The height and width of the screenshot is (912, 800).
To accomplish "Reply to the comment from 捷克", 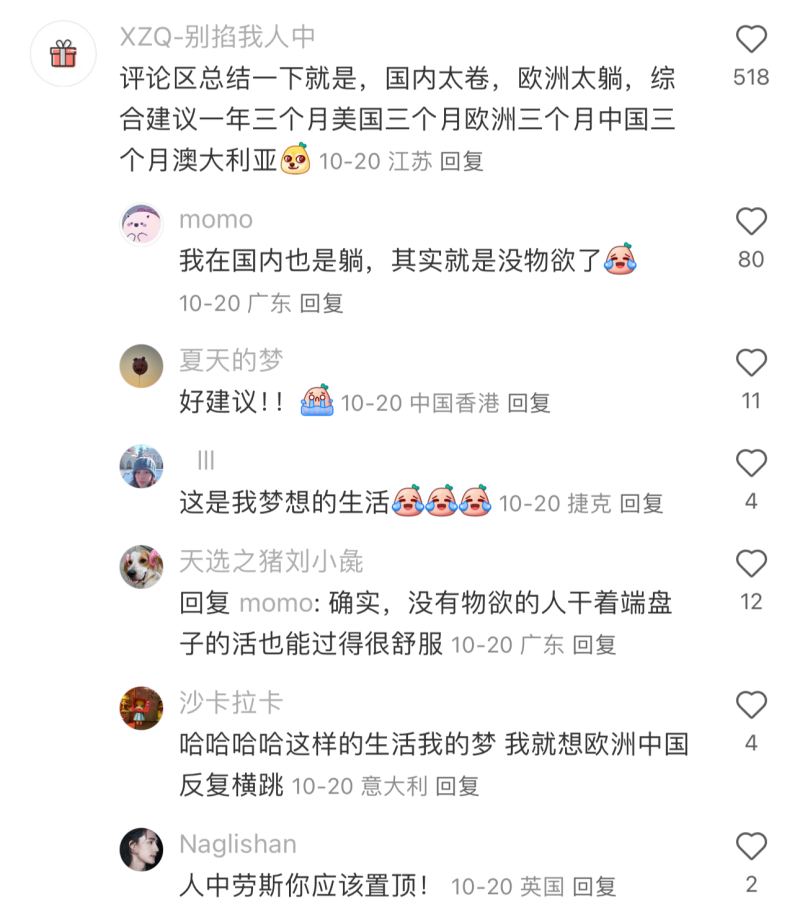I will (x=642, y=503).
